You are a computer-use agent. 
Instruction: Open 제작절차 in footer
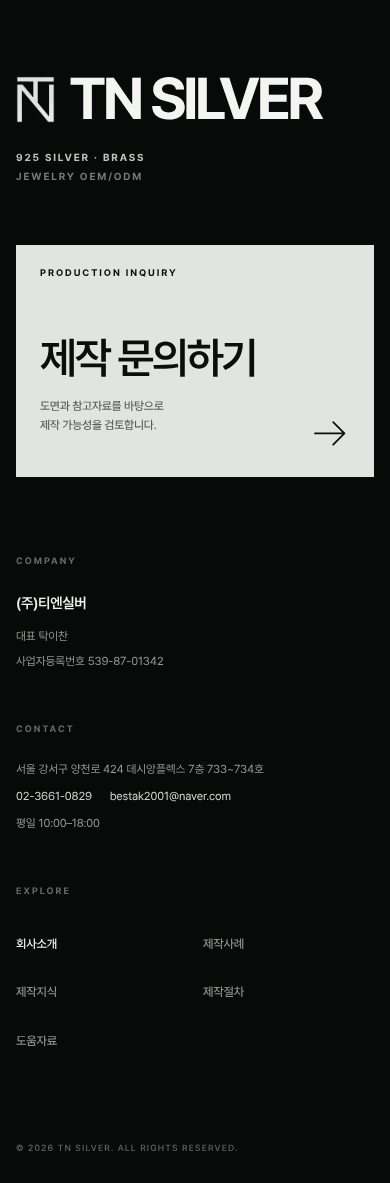223,991
